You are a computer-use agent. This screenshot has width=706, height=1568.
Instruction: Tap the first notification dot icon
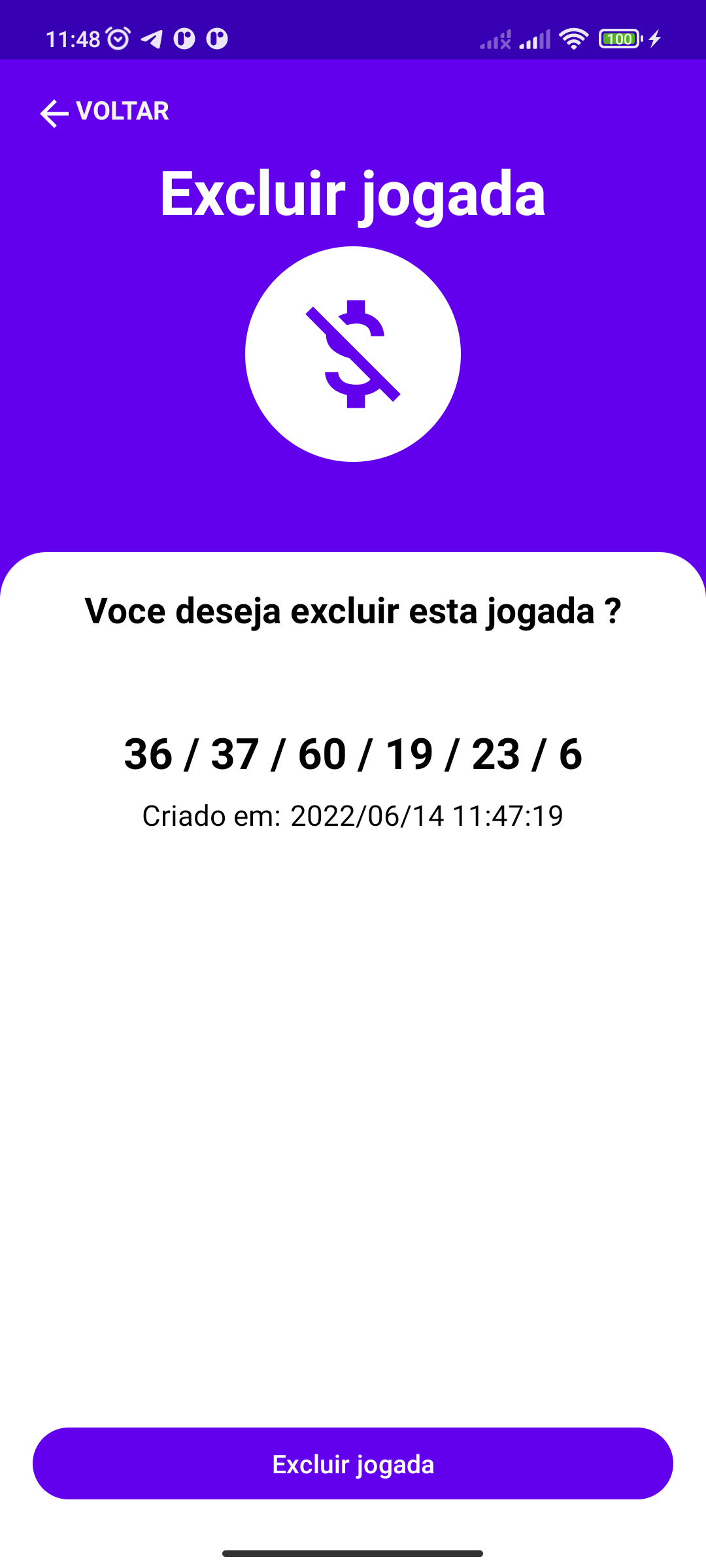pos(185,37)
